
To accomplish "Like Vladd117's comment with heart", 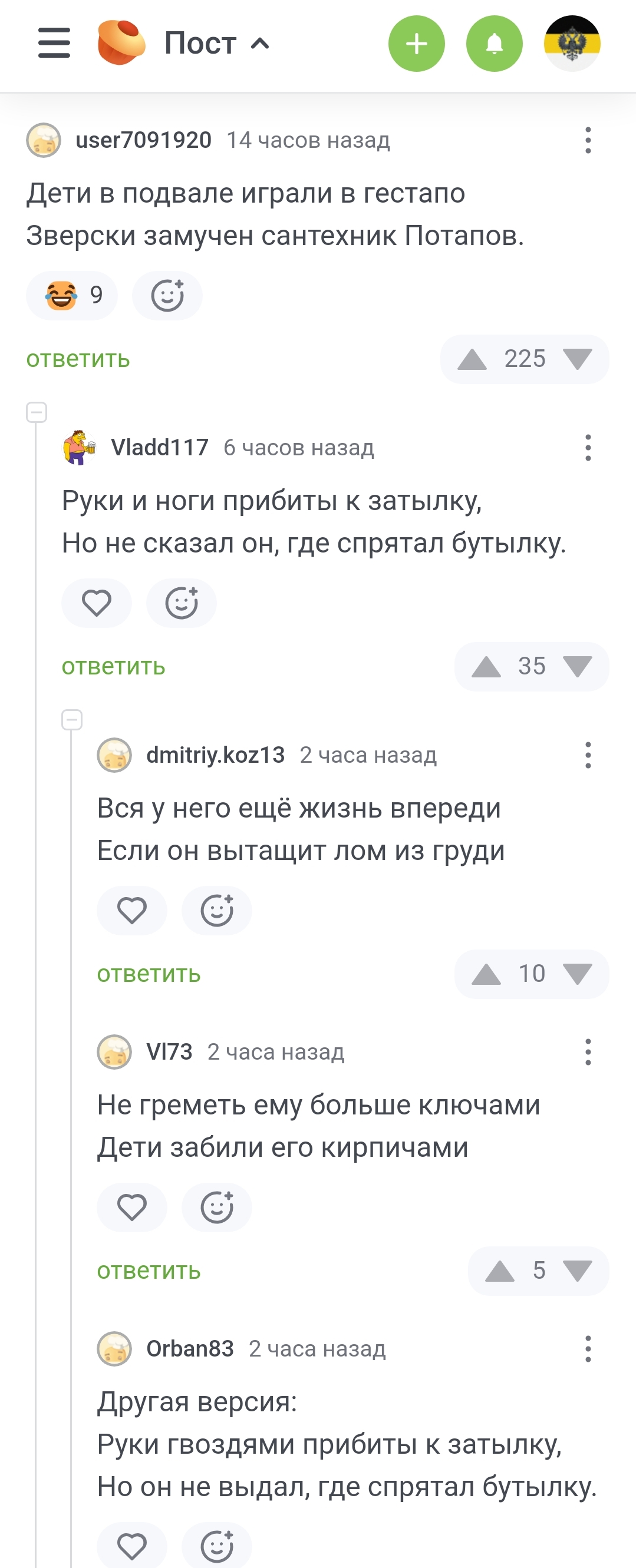I will tap(96, 603).
